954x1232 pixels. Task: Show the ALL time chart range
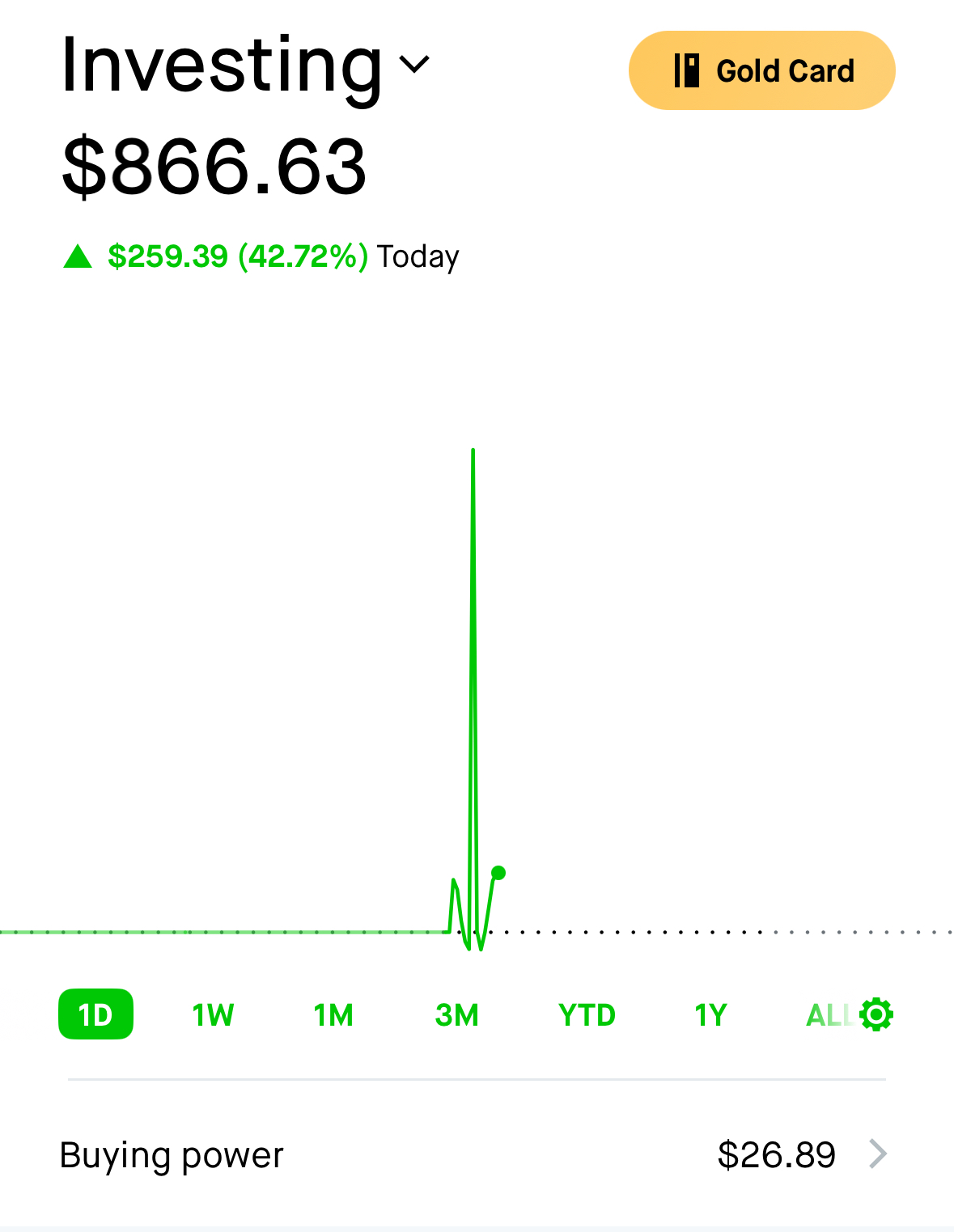(x=826, y=1014)
